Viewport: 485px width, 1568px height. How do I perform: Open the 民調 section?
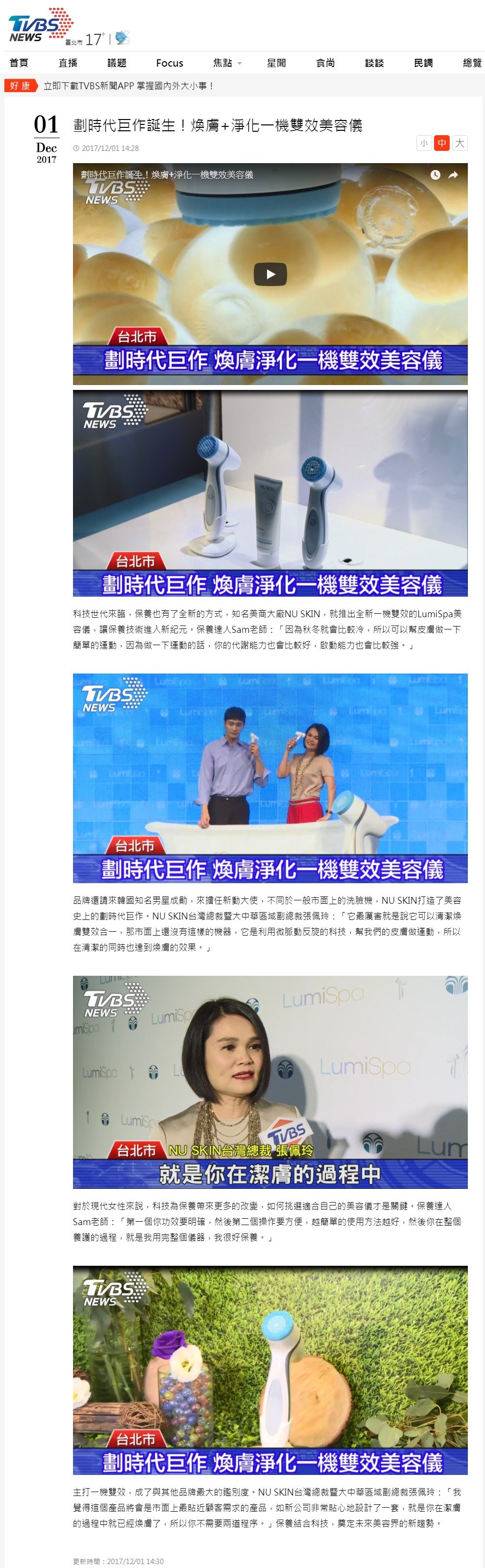coord(424,63)
